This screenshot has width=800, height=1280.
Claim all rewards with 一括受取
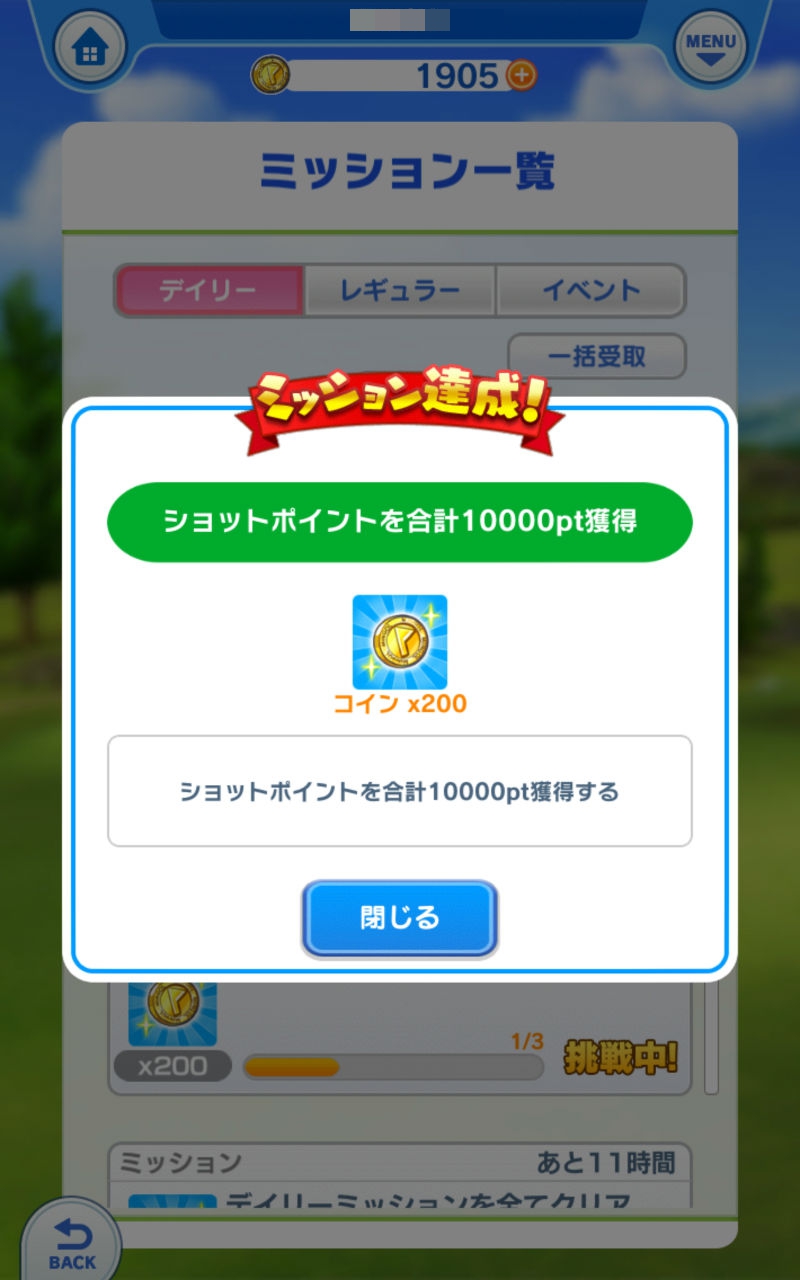point(597,357)
